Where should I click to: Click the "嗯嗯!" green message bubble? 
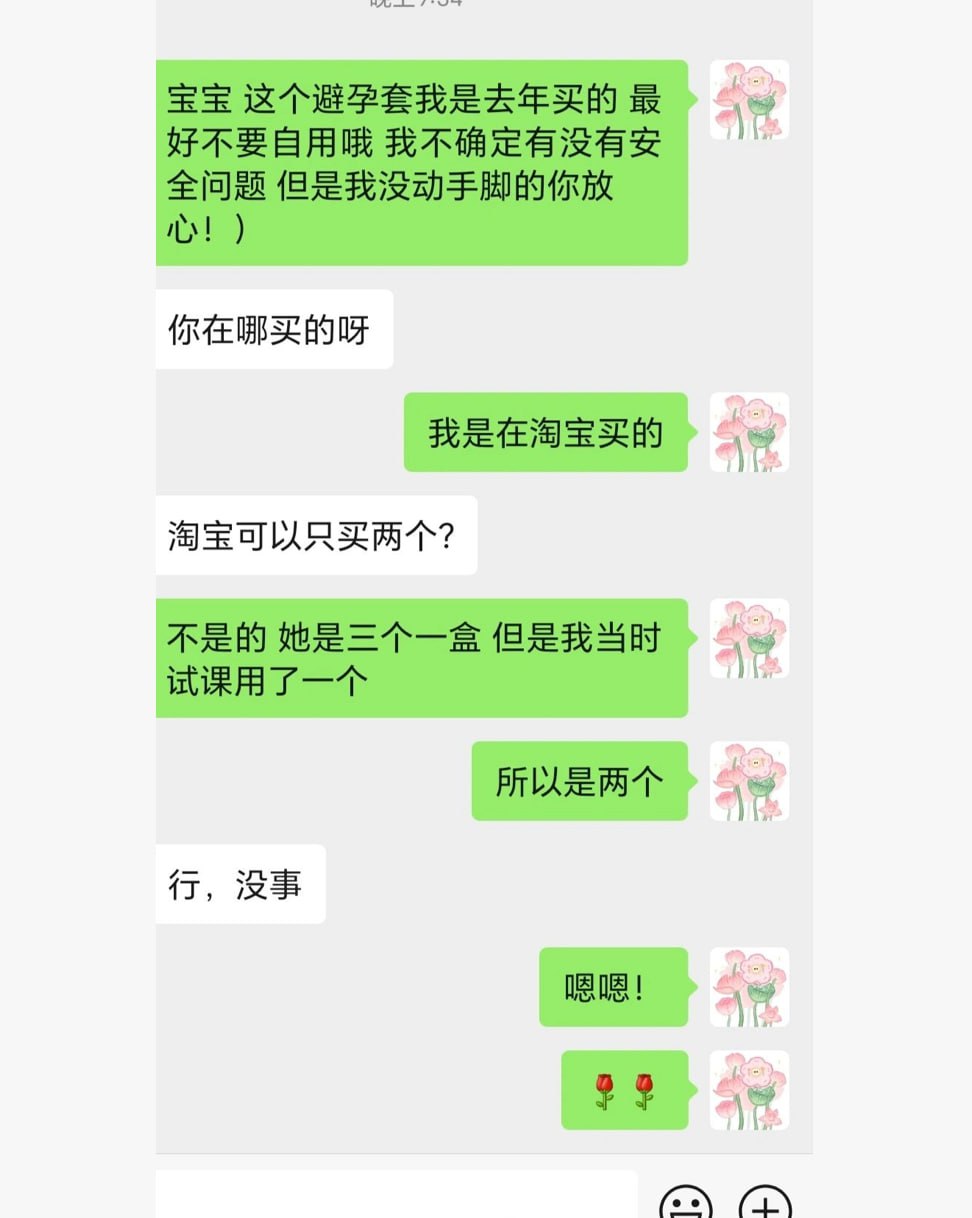click(613, 988)
